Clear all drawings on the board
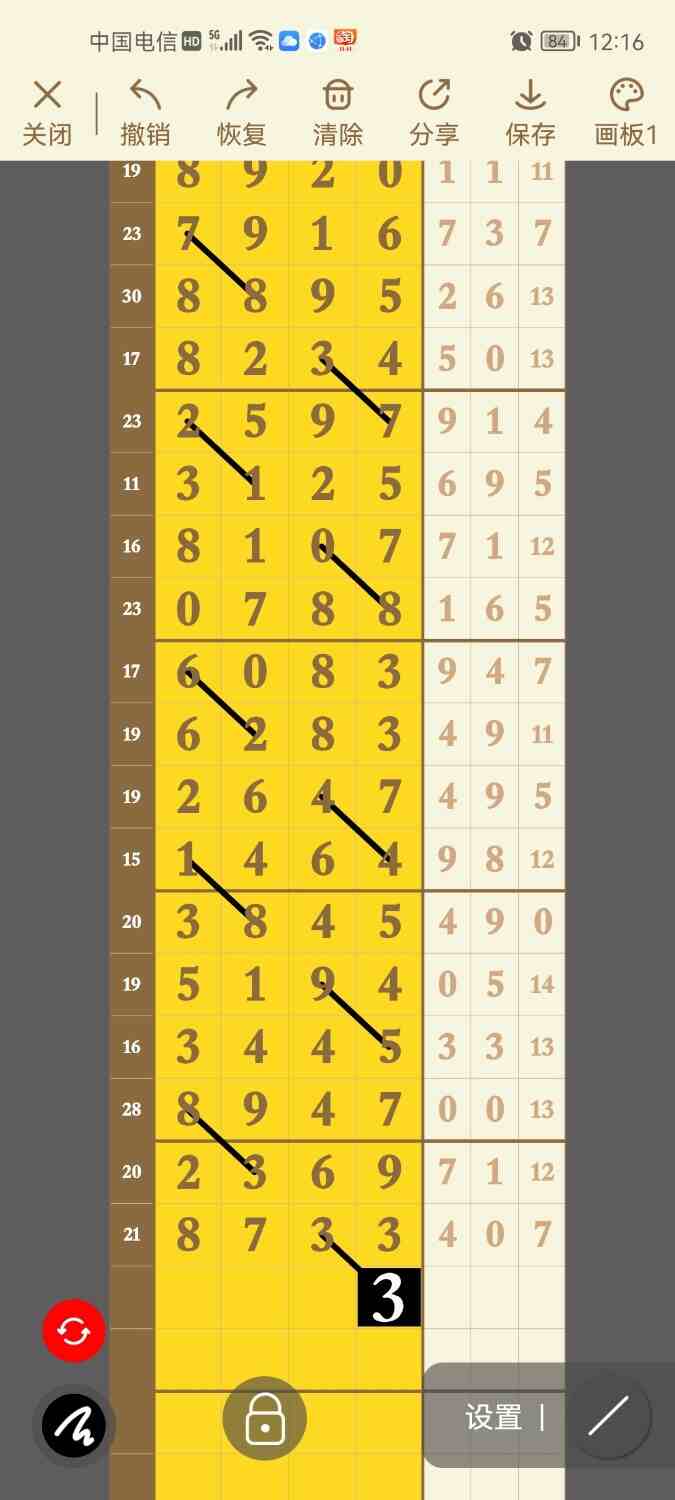 click(x=338, y=113)
